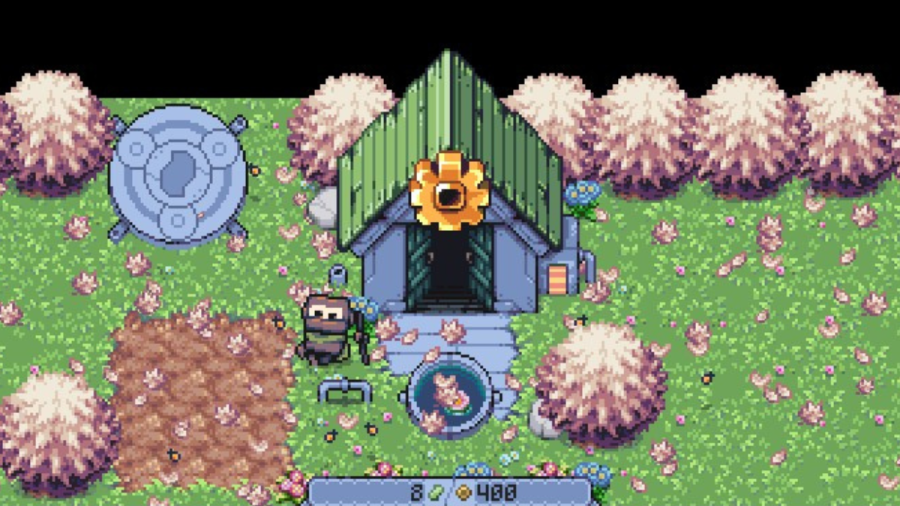900x506 pixels.
Task: Open the green-roofed house with gear emblem
Action: click(450, 200)
